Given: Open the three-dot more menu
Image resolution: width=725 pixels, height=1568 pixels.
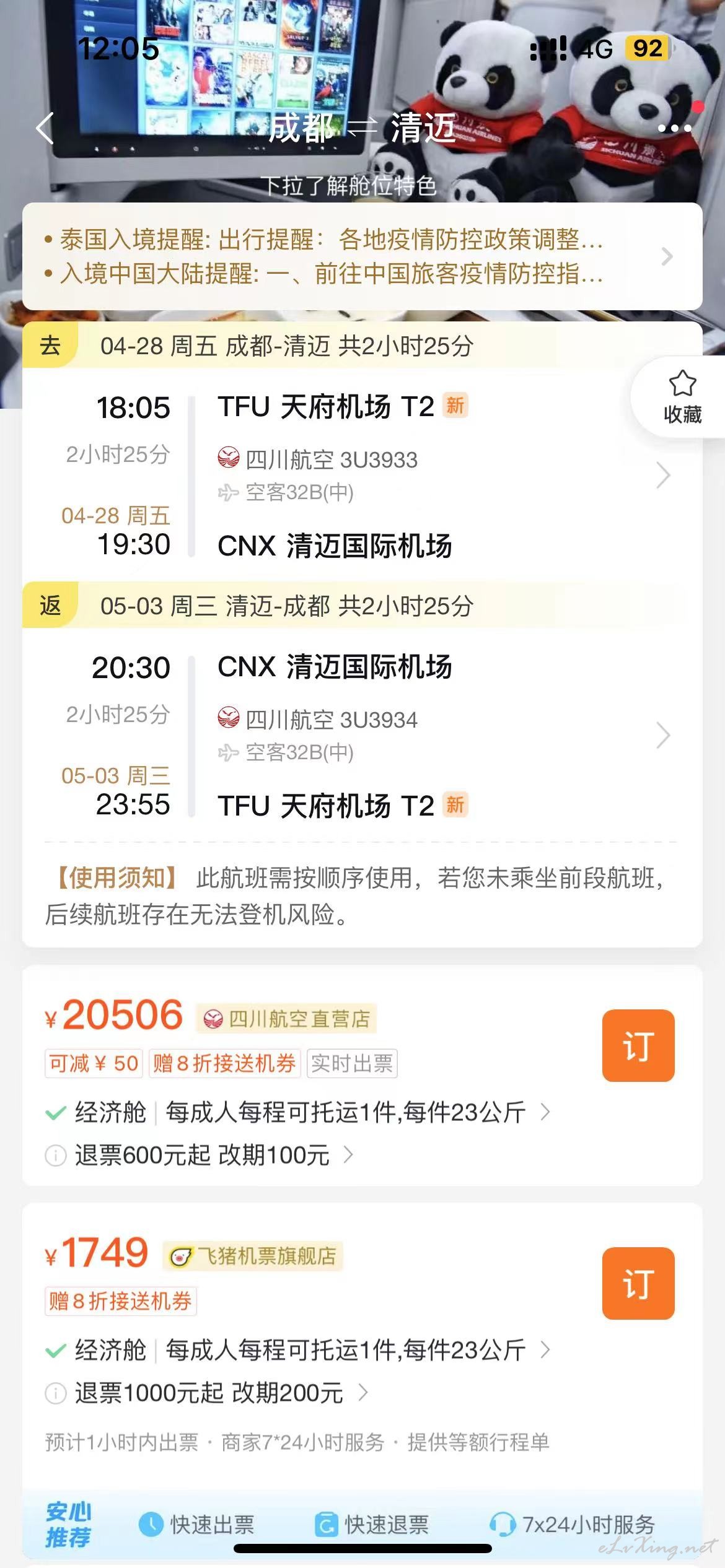Looking at the screenshot, I should pyautogui.click(x=674, y=128).
